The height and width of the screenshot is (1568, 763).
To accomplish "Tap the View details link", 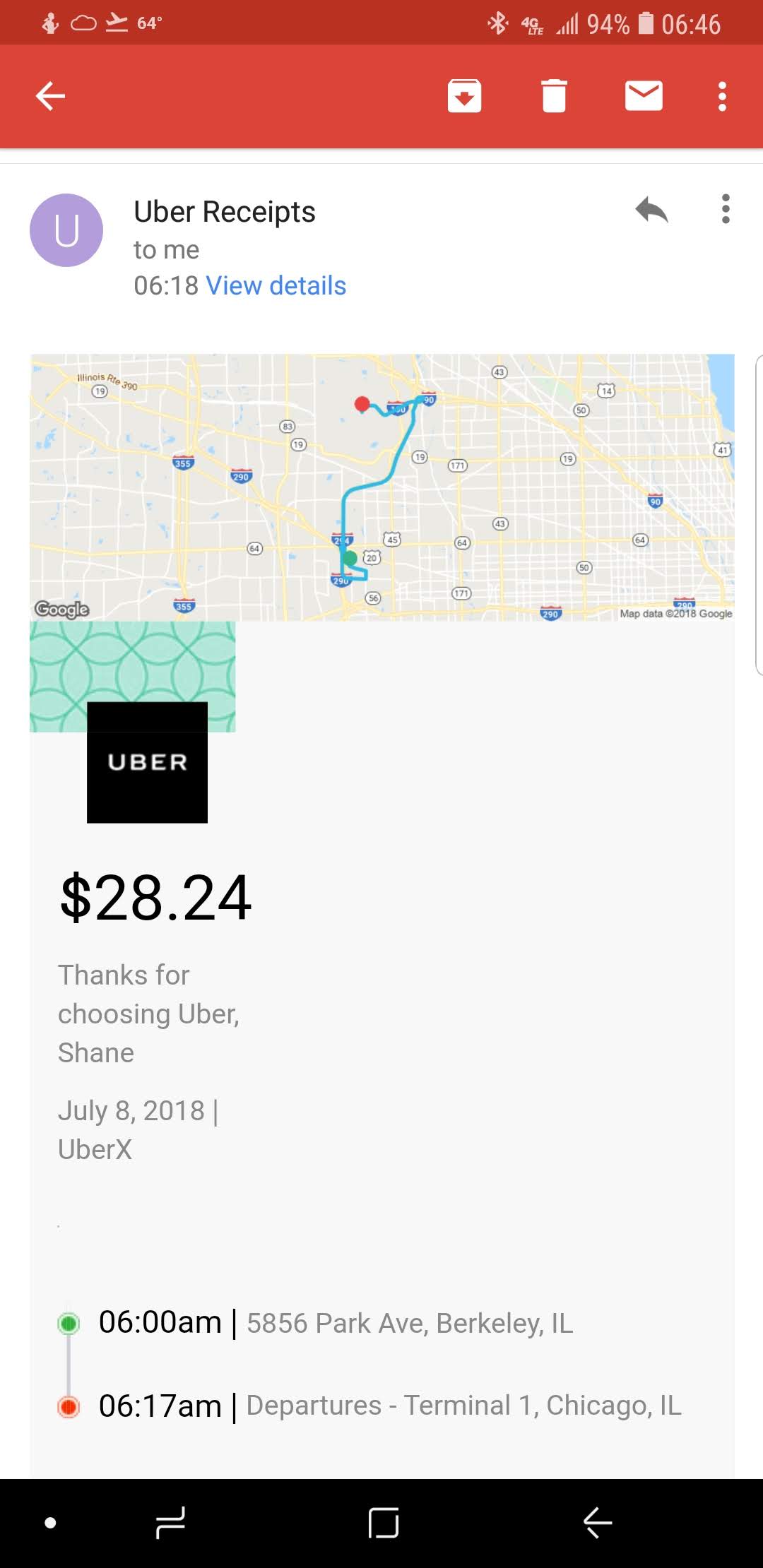I will (276, 286).
